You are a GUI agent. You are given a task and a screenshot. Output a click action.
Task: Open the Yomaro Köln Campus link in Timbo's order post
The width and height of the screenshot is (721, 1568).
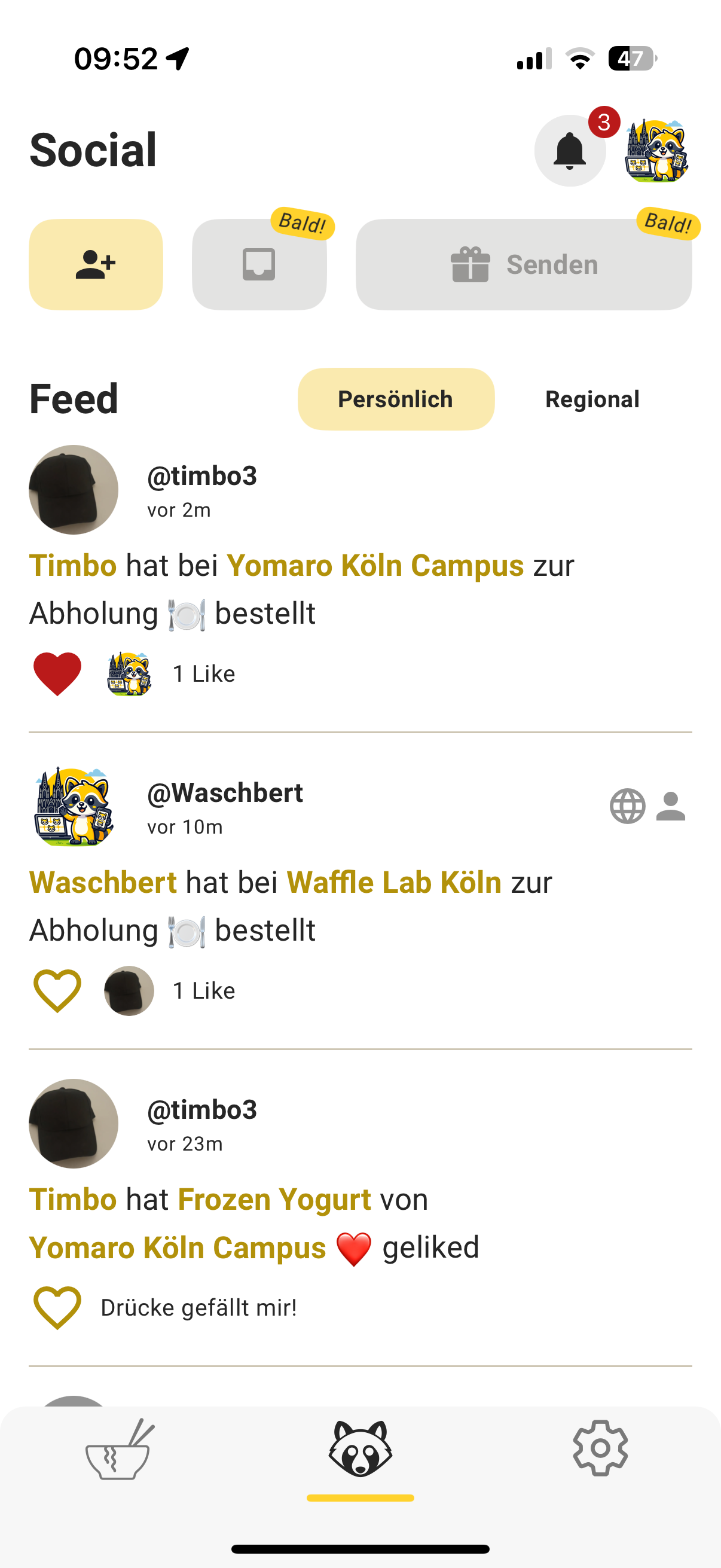(375, 566)
